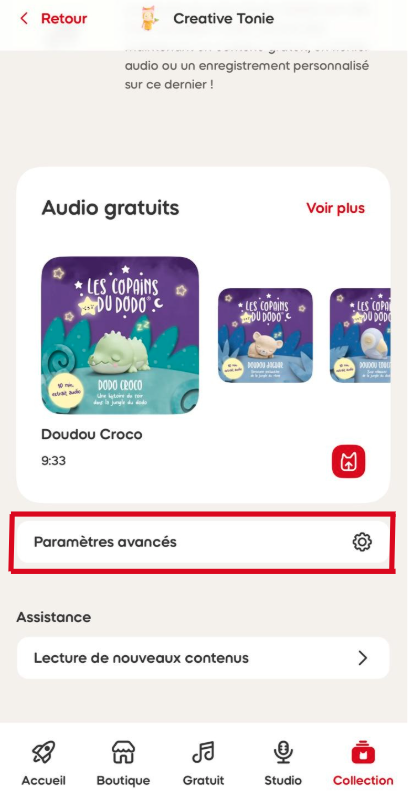Switch to the Accueil tab
The height and width of the screenshot is (799, 409).
(x=44, y=761)
